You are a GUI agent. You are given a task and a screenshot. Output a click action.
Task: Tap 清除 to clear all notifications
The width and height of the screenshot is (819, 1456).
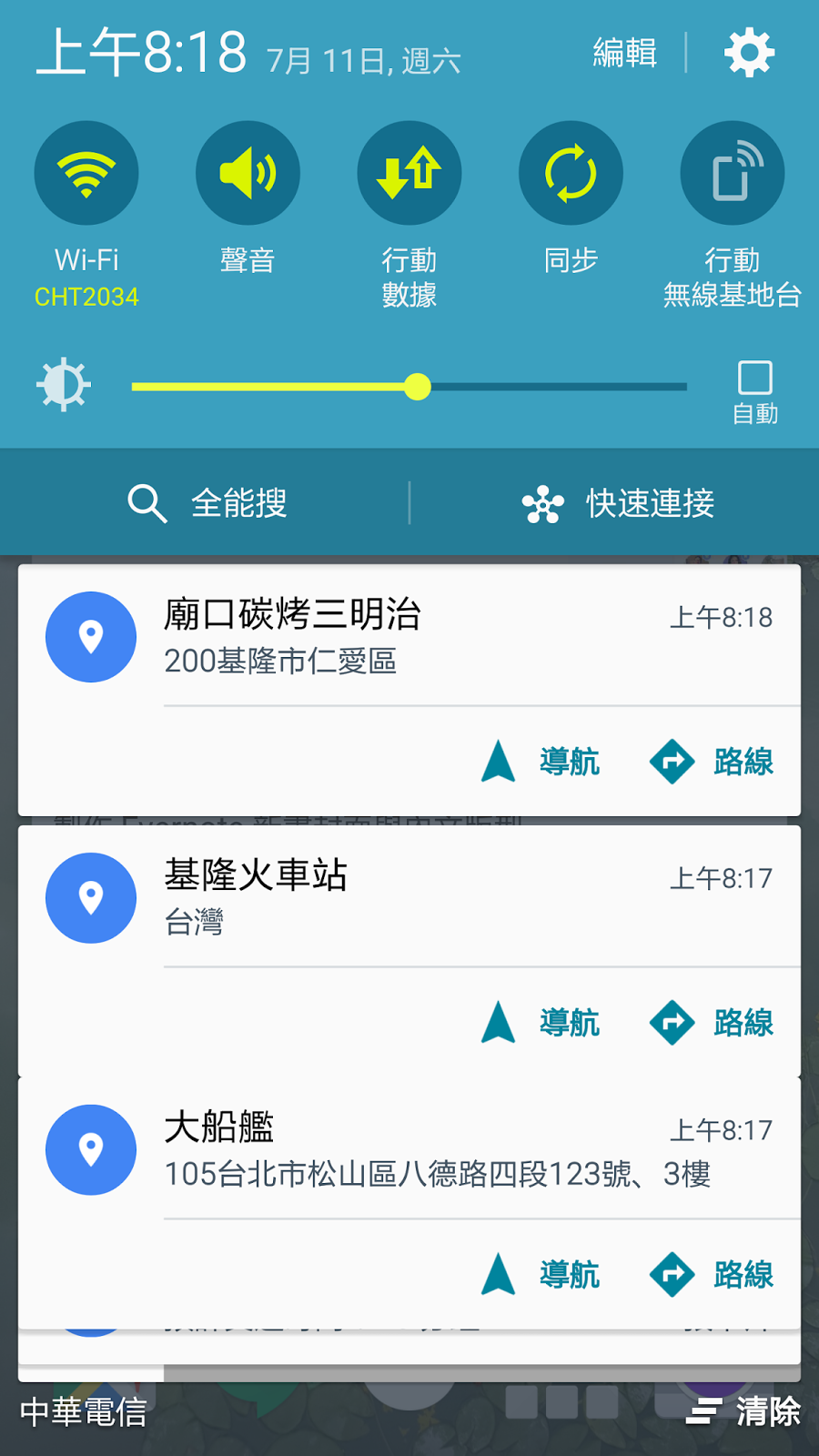pyautogui.click(x=744, y=1411)
